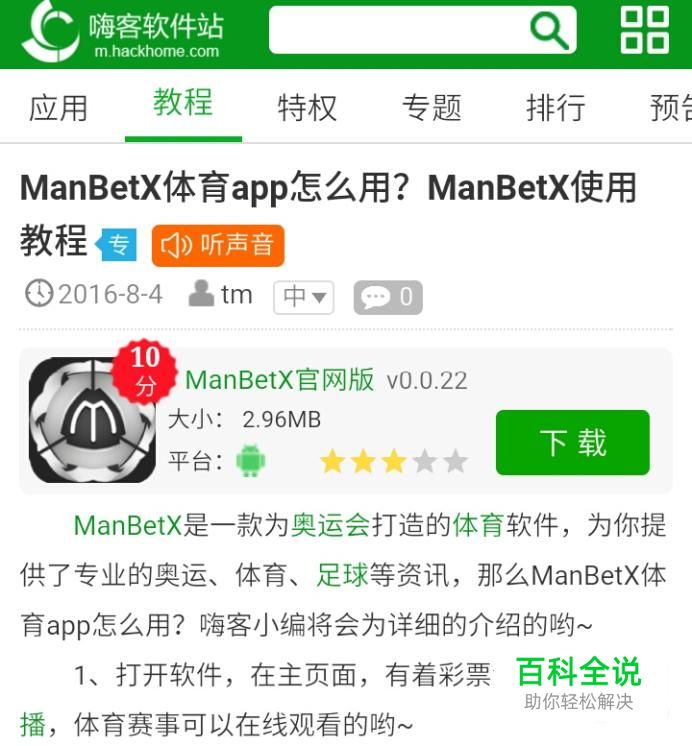Screen dimensions: 692x746
Task: Open the grid menu icon
Action: (x=645, y=29)
